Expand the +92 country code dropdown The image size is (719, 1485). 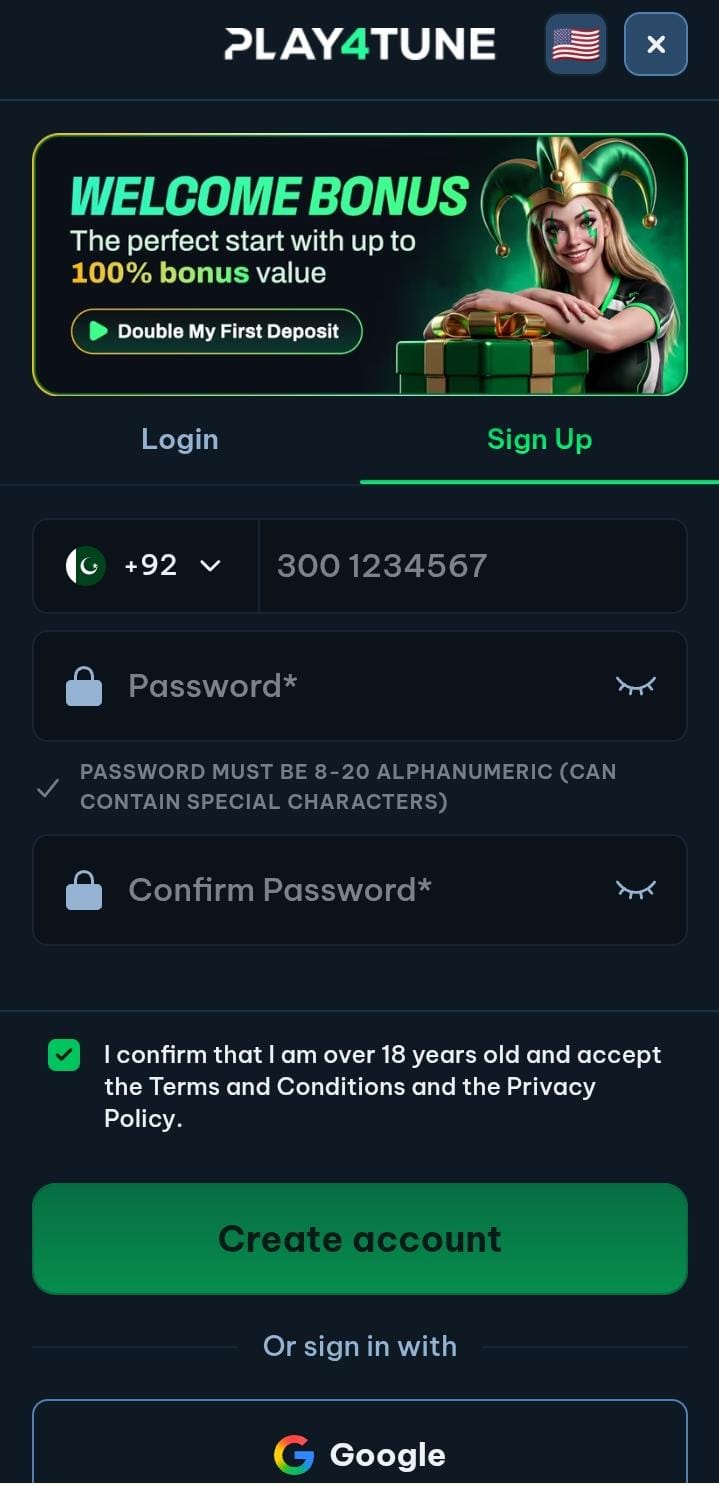pyautogui.click(x=146, y=566)
